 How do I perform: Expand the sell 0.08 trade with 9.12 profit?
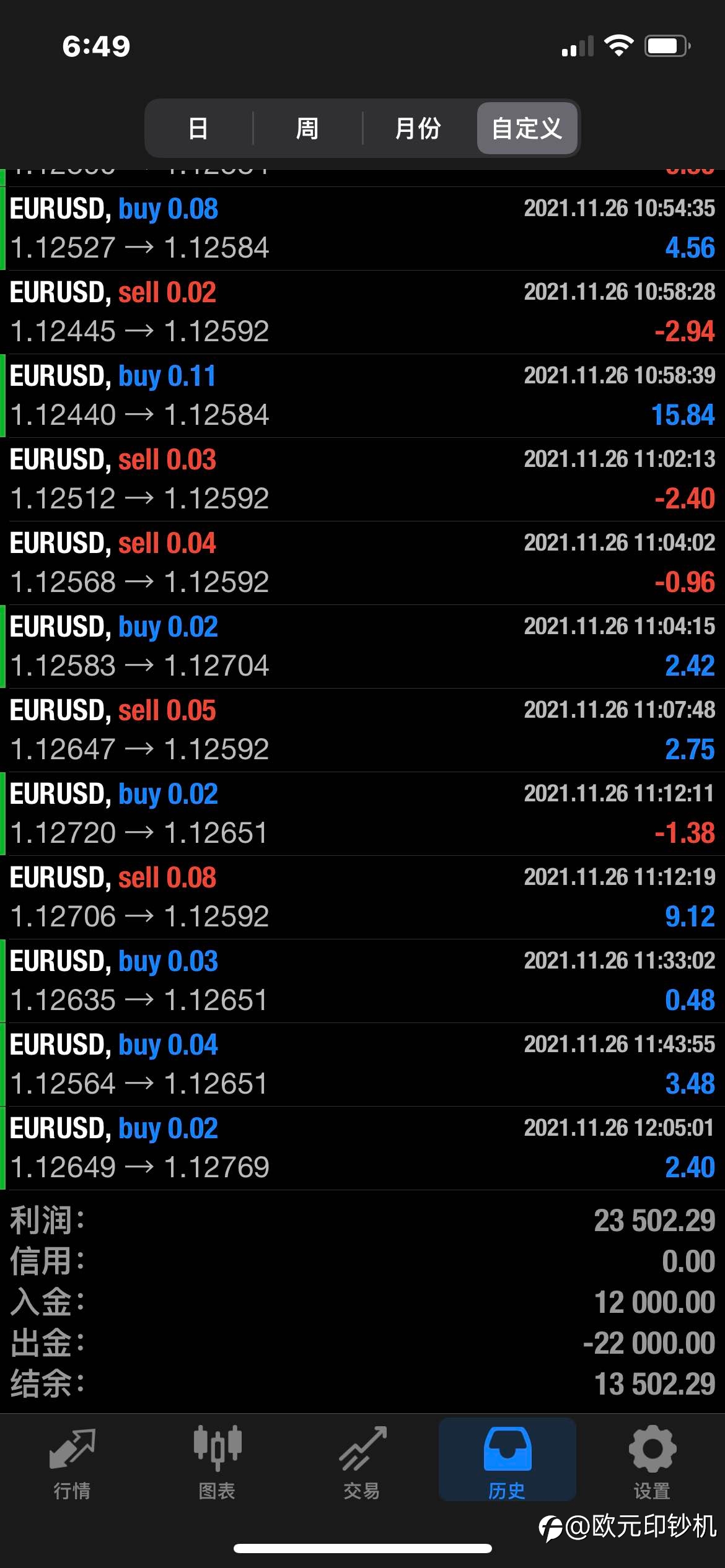[x=362, y=897]
